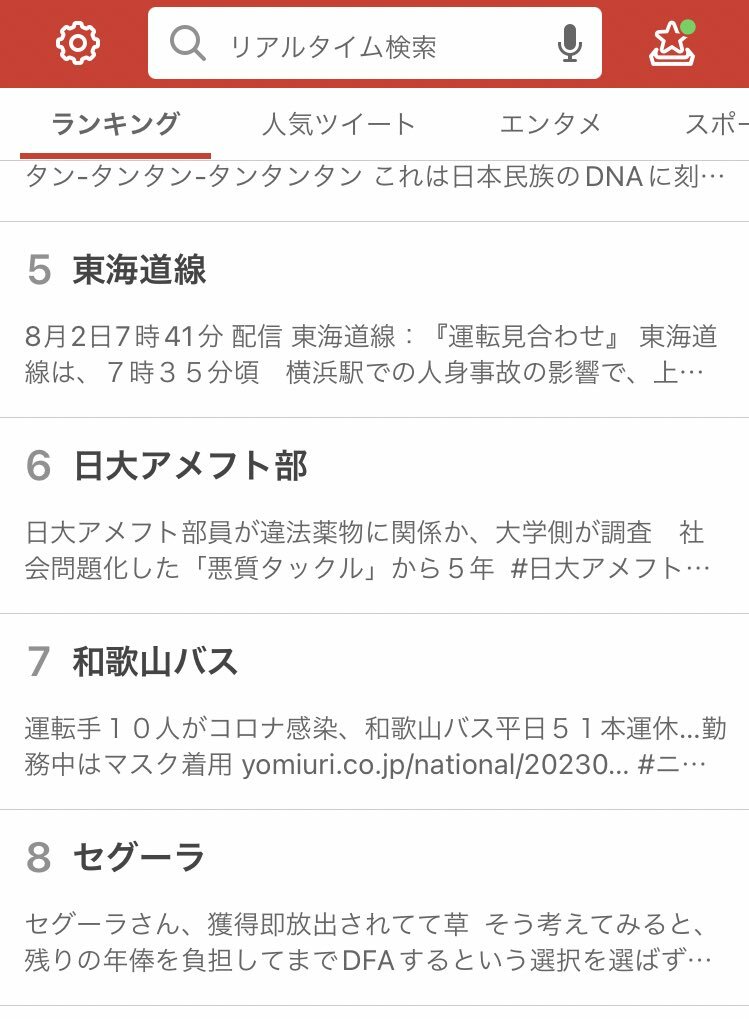
Task: Open the settings gear icon
Action: 78,43
